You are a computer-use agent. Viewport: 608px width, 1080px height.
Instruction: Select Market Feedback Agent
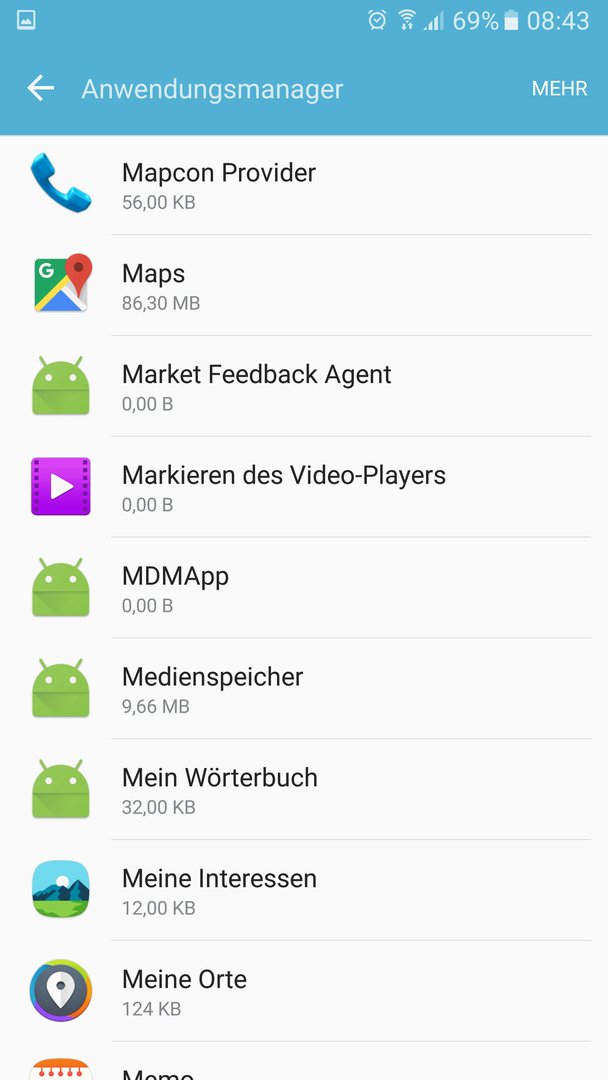(304, 386)
